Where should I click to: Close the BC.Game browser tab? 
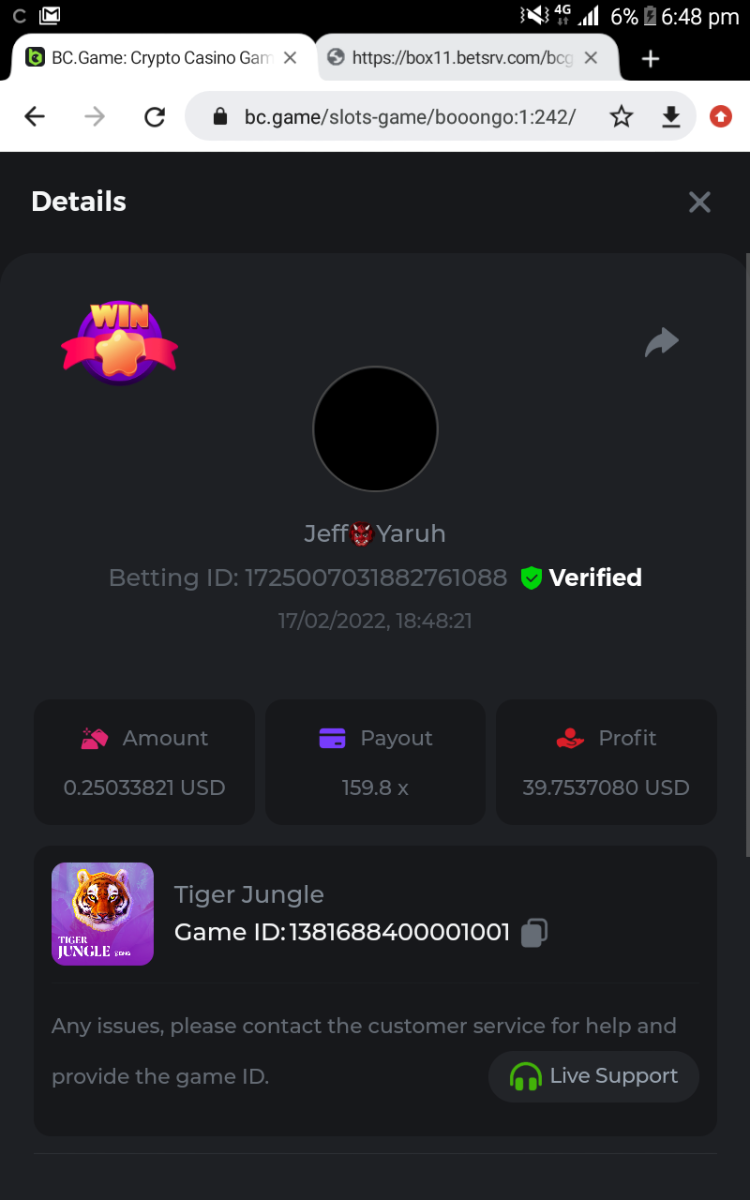pyautogui.click(x=290, y=58)
